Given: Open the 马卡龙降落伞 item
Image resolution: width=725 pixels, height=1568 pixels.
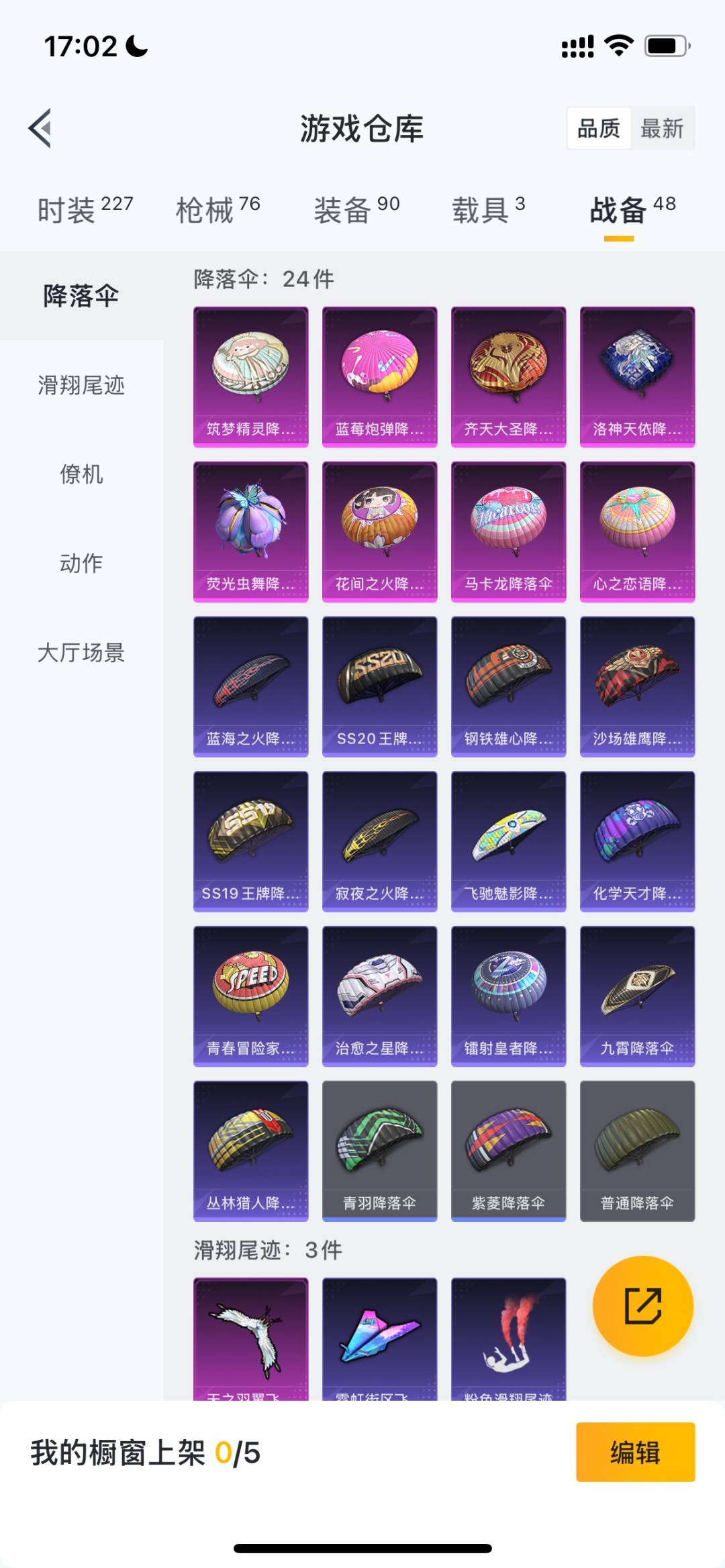Looking at the screenshot, I should (509, 532).
